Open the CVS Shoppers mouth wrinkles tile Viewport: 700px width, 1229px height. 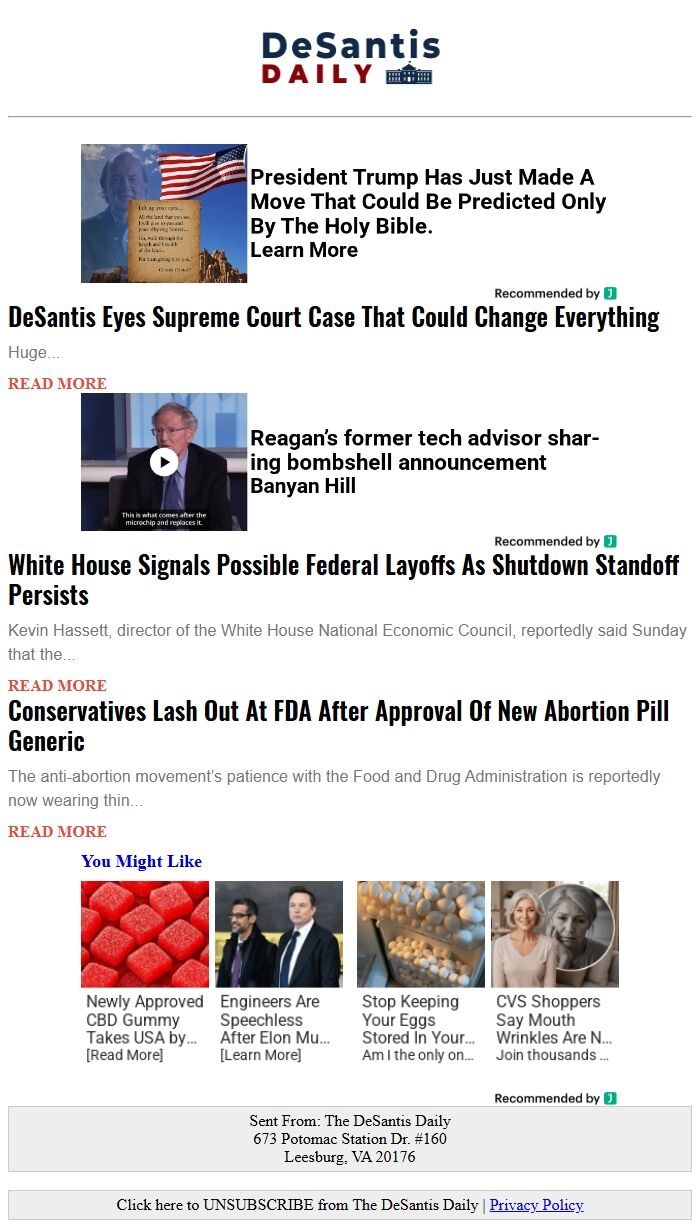555,972
